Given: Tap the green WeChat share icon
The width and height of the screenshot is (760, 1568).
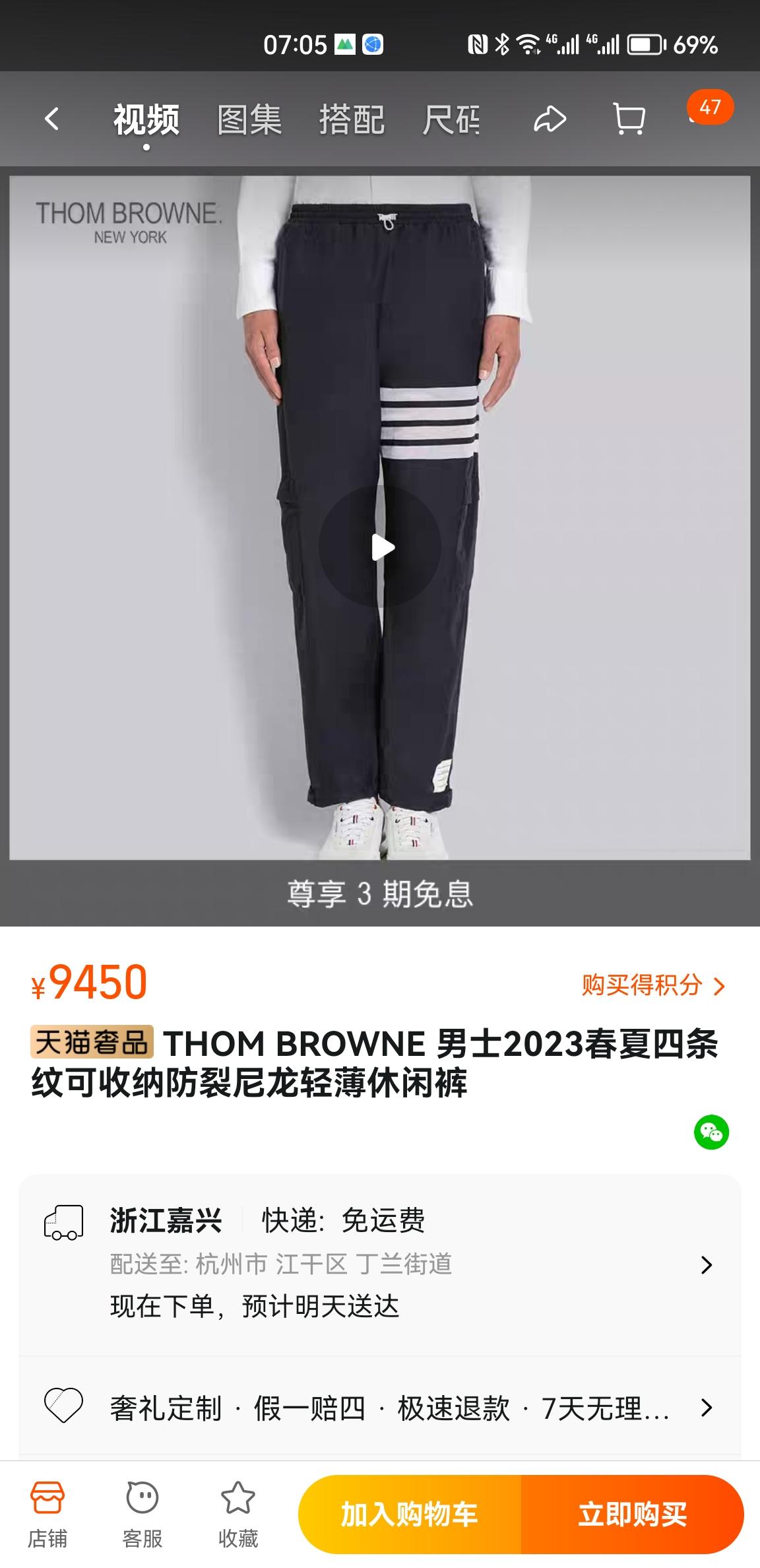Looking at the screenshot, I should pyautogui.click(x=711, y=1132).
